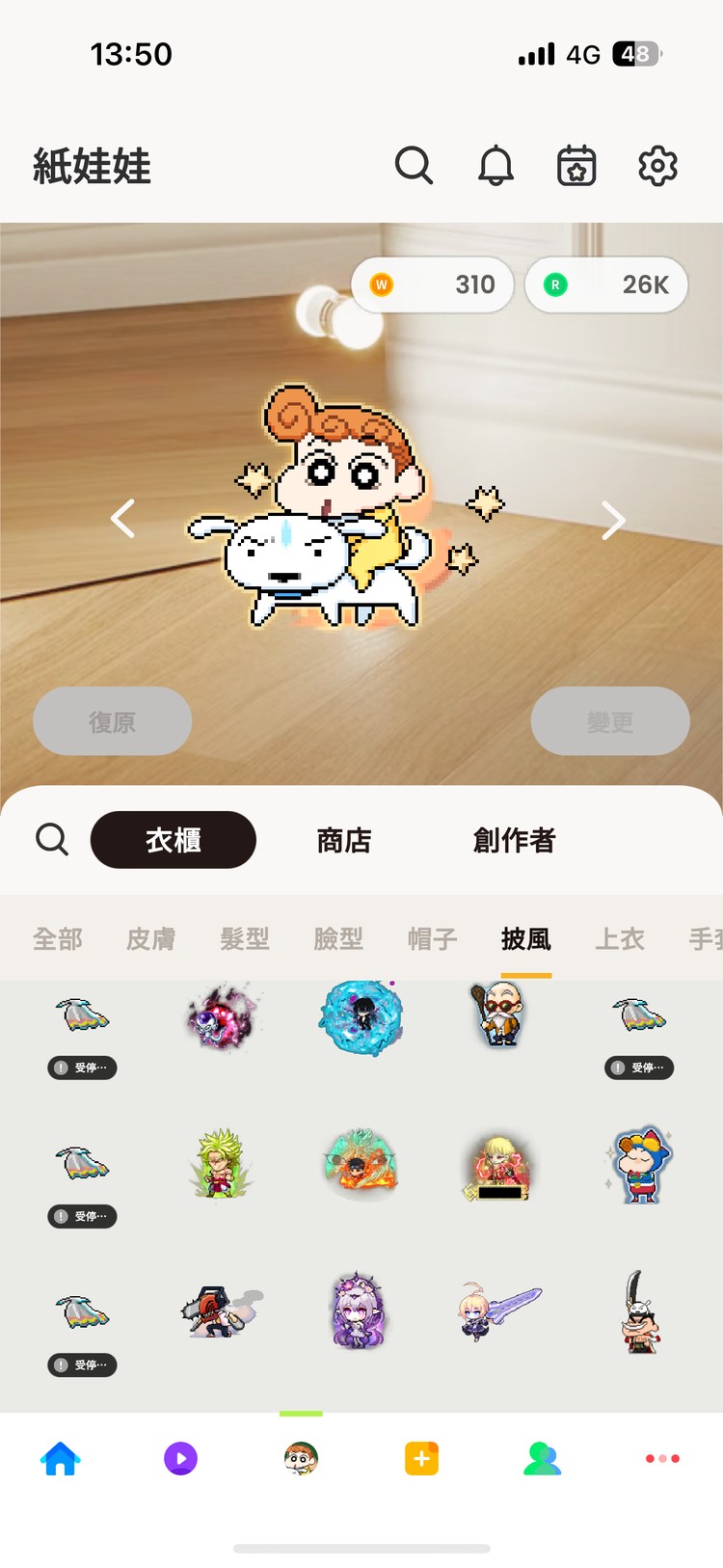Choose the old man with sunglasses item

499,1014
